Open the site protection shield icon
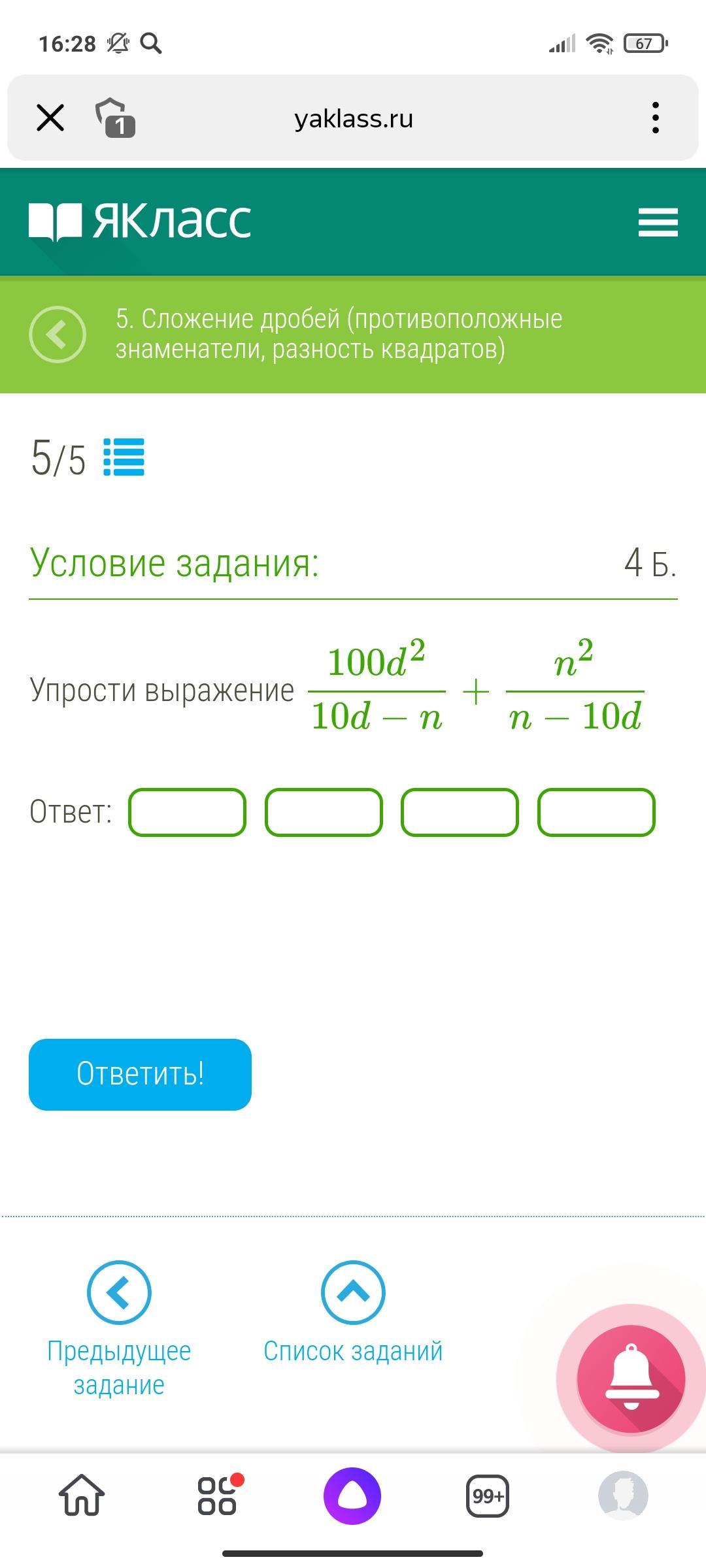Image resolution: width=706 pixels, height=1568 pixels. (x=116, y=118)
